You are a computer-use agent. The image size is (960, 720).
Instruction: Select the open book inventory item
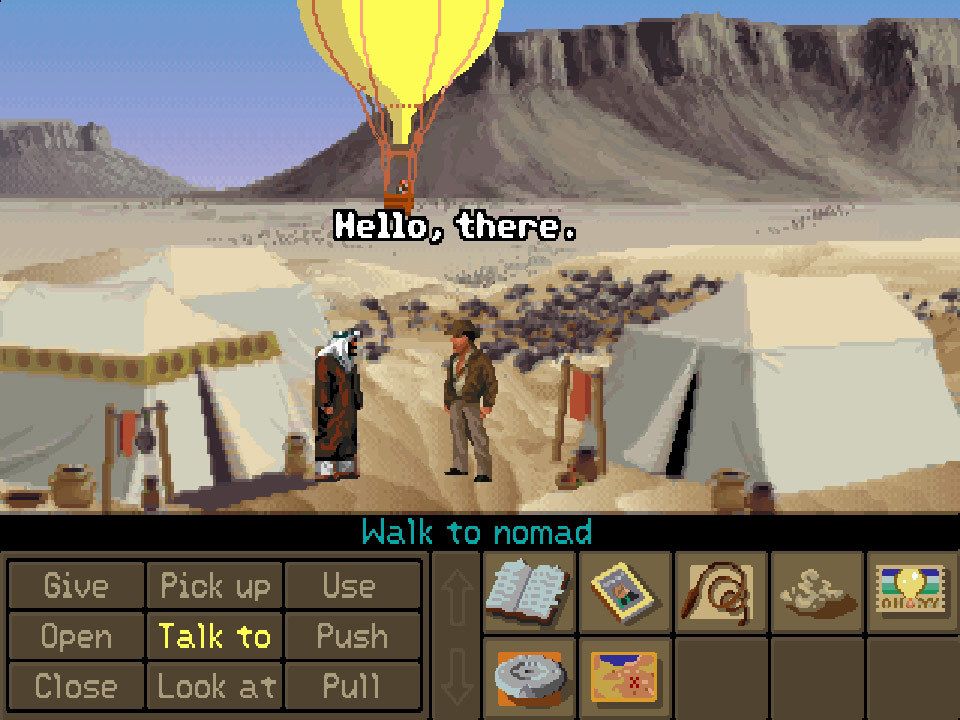(528, 592)
